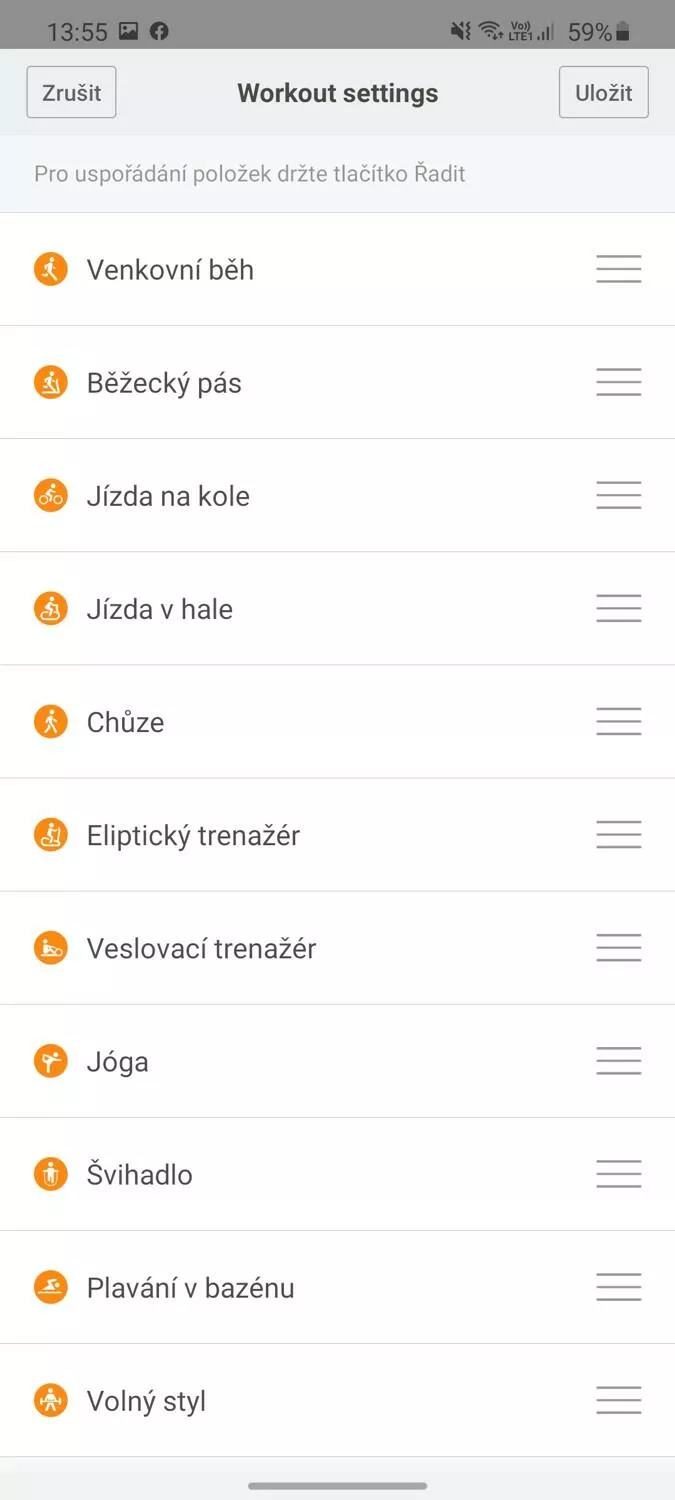Tap the reorder handle for Venkovní běh

(x=619, y=269)
